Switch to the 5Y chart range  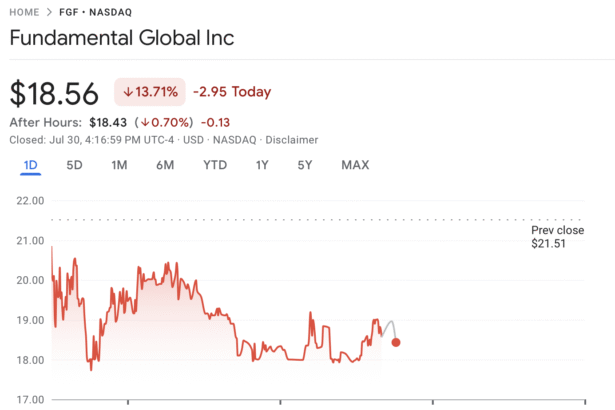click(305, 165)
